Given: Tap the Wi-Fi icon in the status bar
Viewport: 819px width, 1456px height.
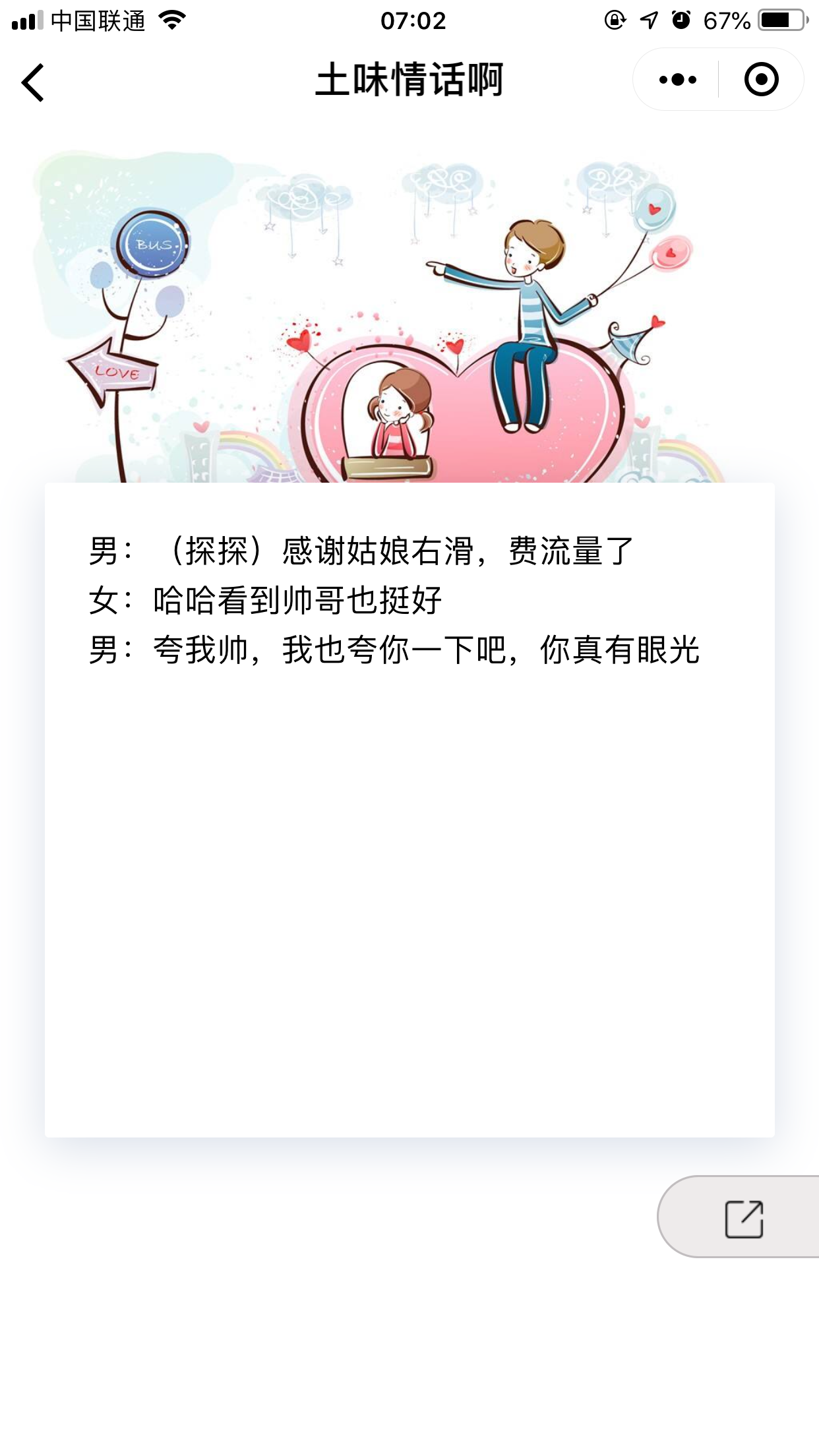Looking at the screenshot, I should click(x=173, y=20).
